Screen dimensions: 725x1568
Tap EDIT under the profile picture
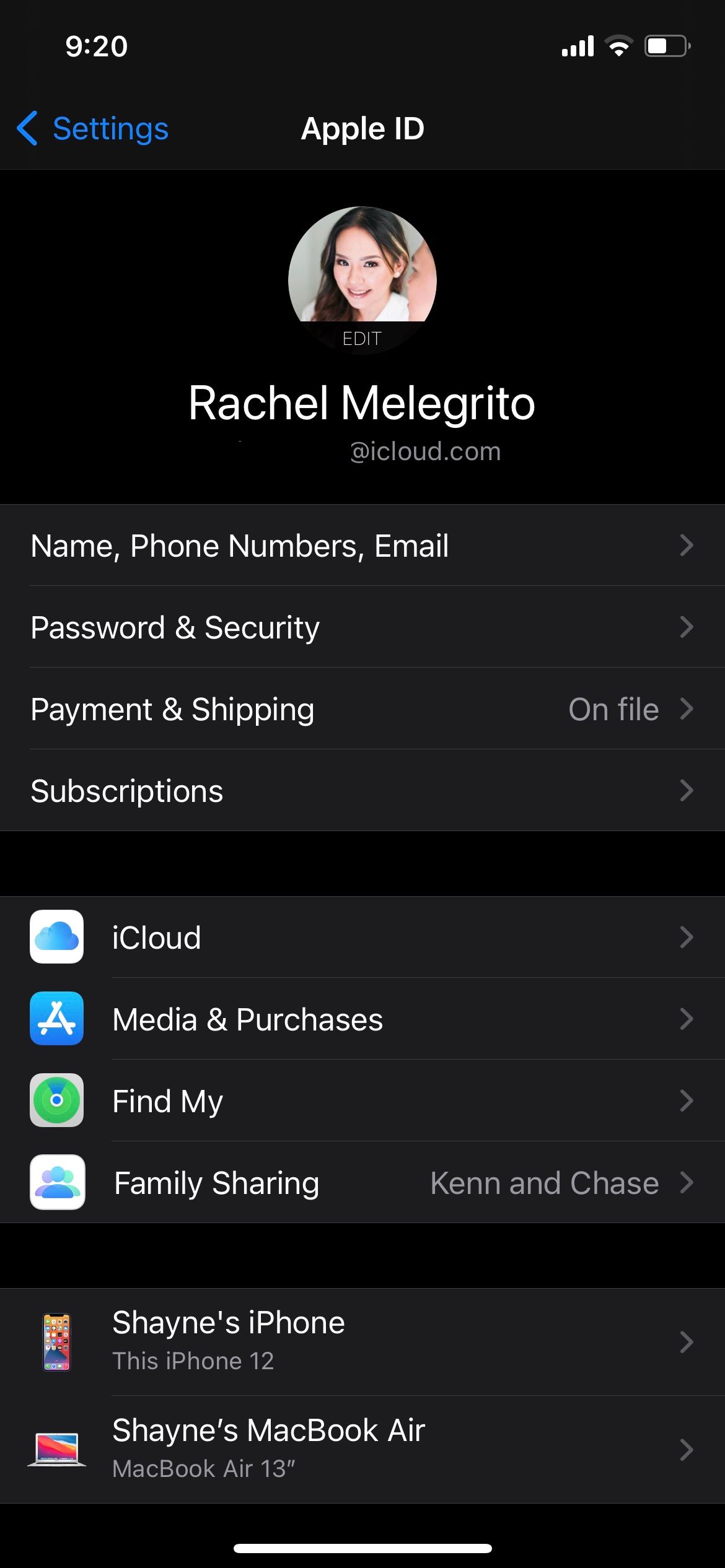pos(362,338)
